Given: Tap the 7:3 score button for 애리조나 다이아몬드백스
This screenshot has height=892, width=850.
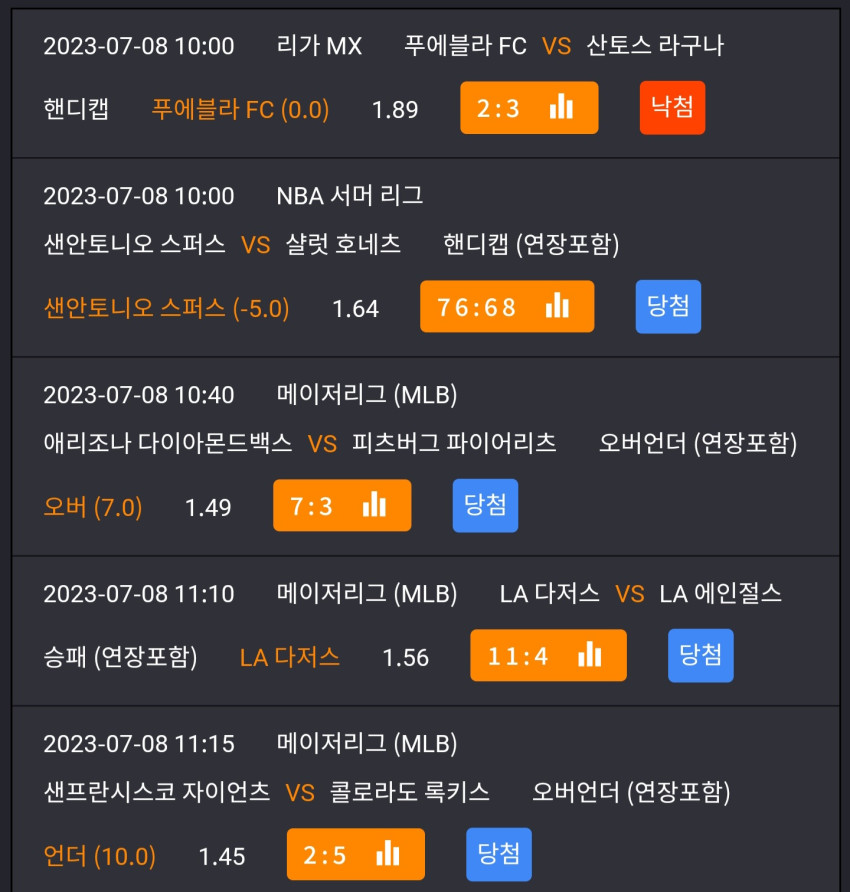Looking at the screenshot, I should pos(342,505).
